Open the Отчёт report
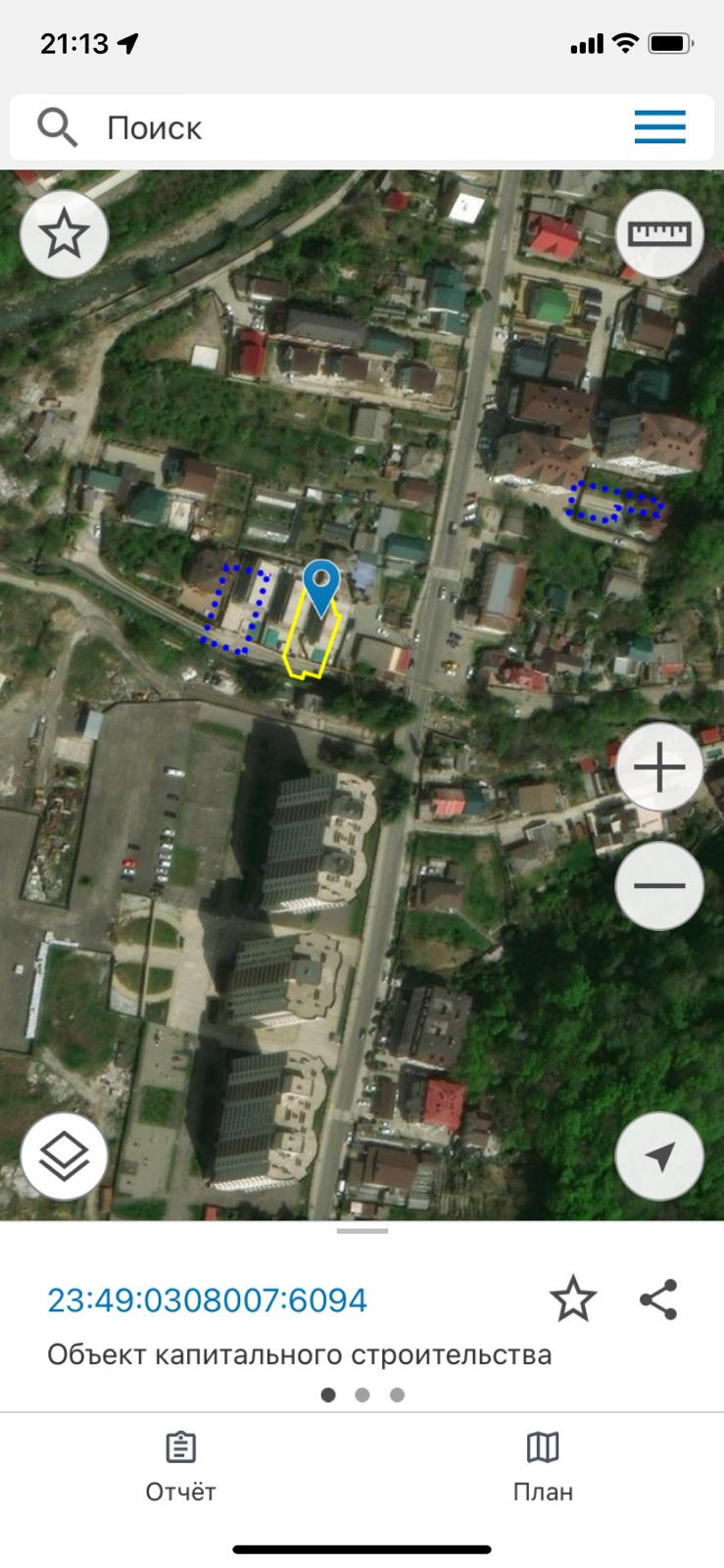 pyautogui.click(x=180, y=1466)
